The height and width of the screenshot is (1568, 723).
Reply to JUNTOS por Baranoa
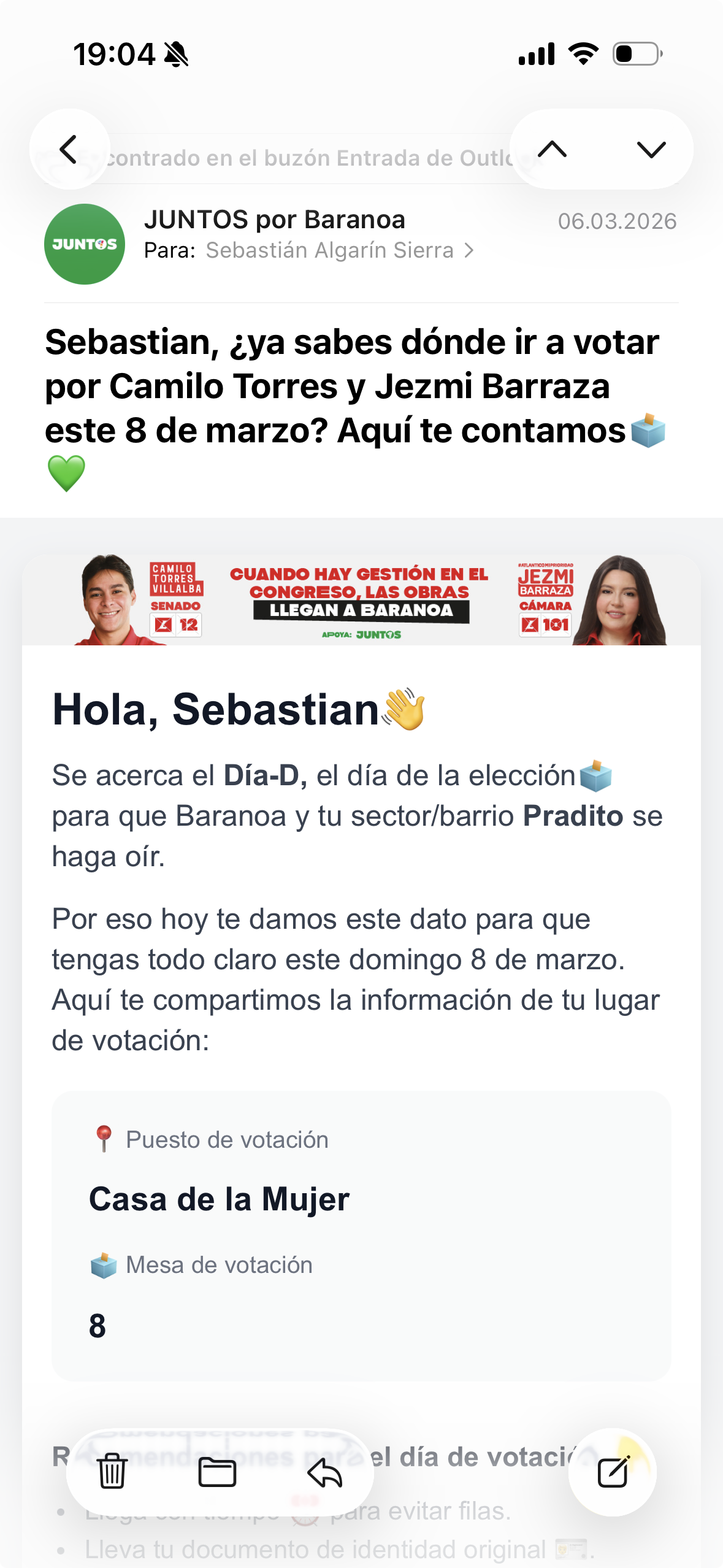324,1472
